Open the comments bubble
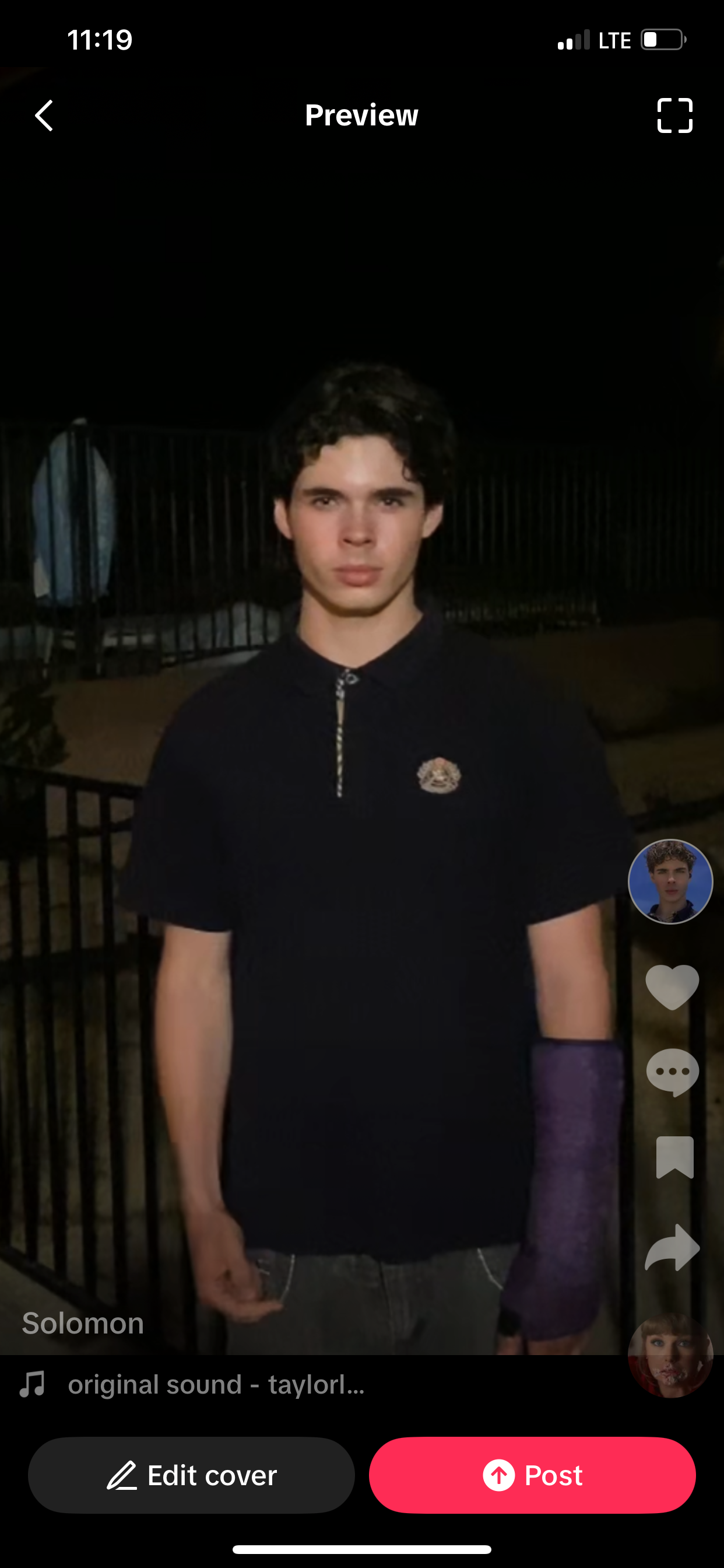This screenshot has height=1568, width=724. click(x=672, y=1073)
